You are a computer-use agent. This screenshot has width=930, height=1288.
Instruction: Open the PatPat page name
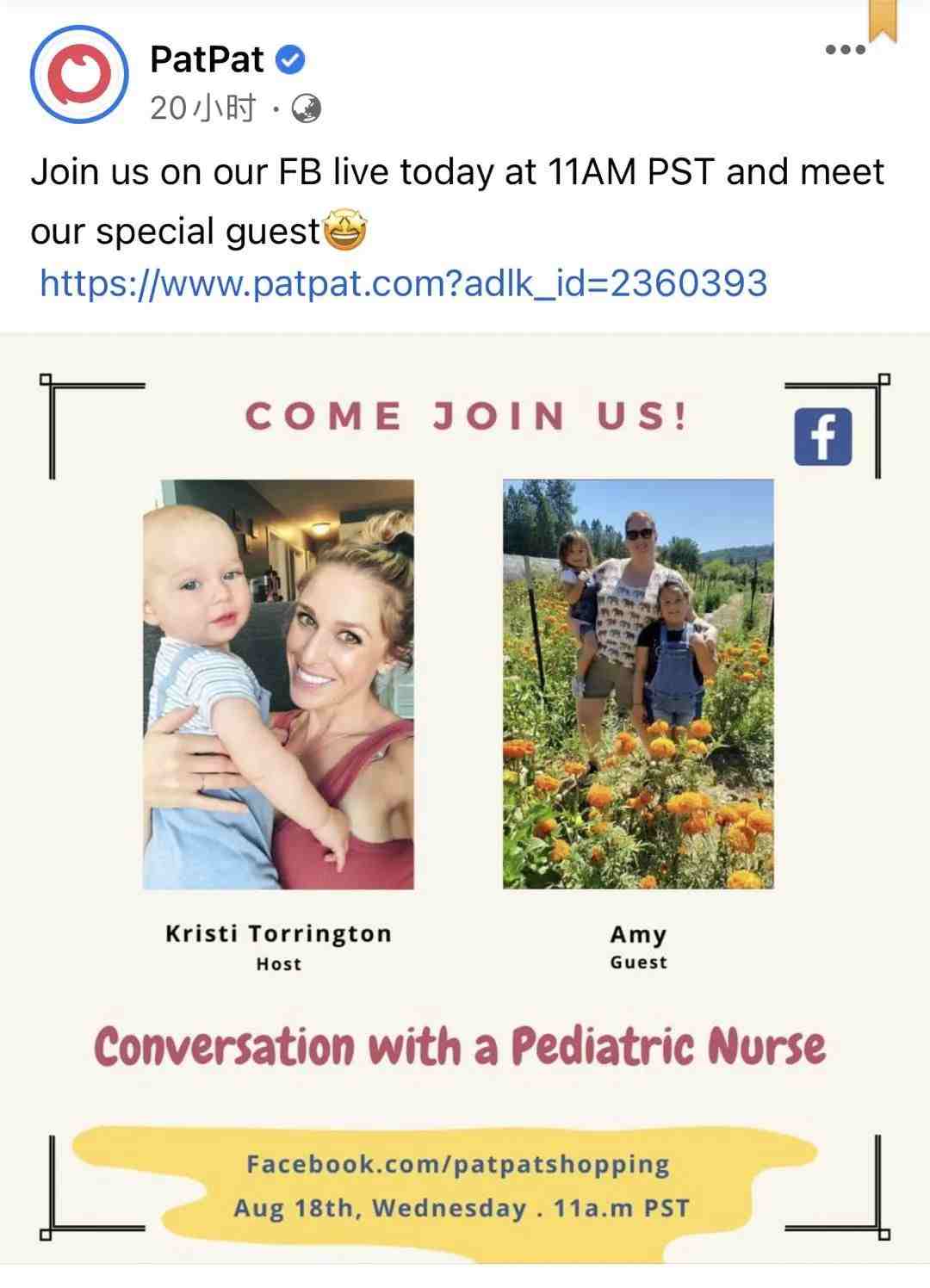(207, 59)
